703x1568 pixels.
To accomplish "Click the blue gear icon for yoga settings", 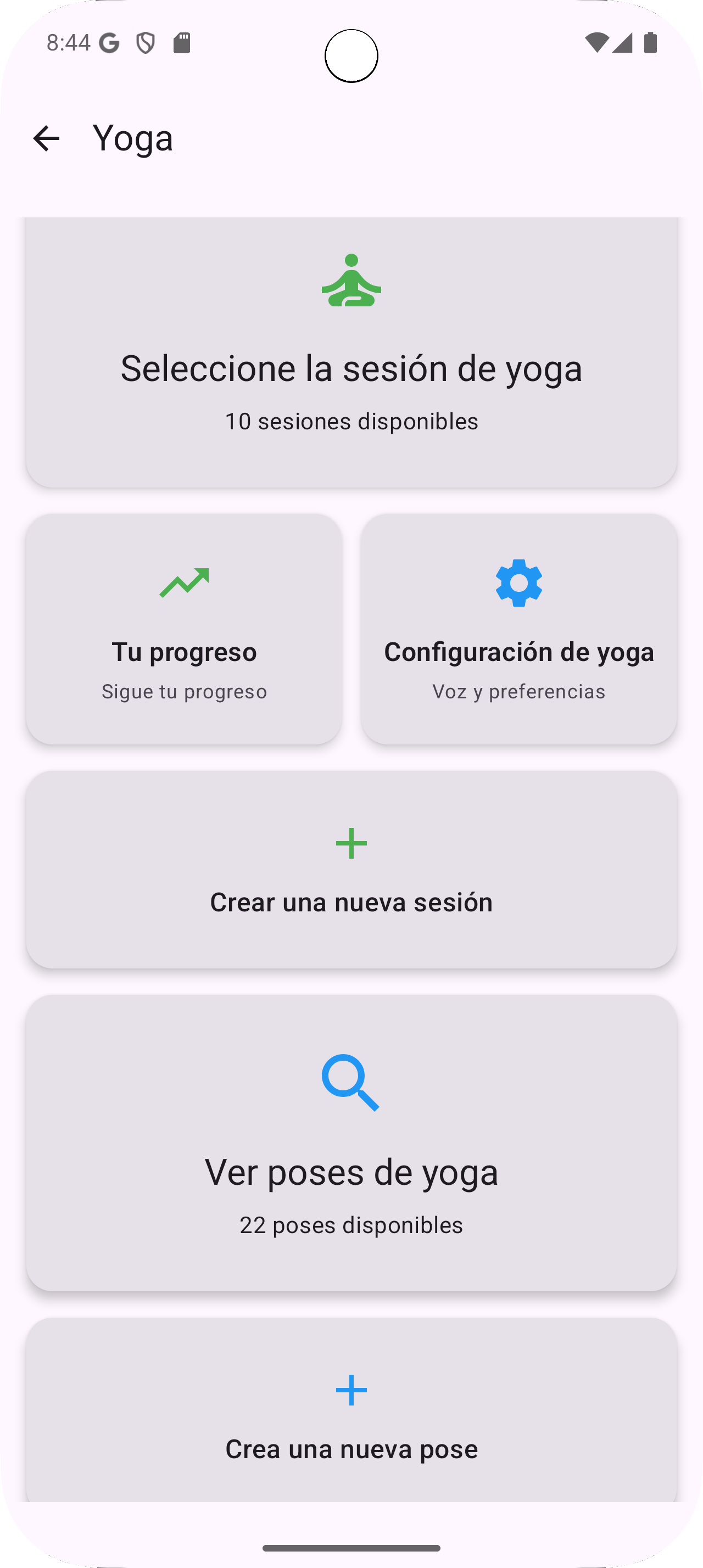I will click(518, 583).
